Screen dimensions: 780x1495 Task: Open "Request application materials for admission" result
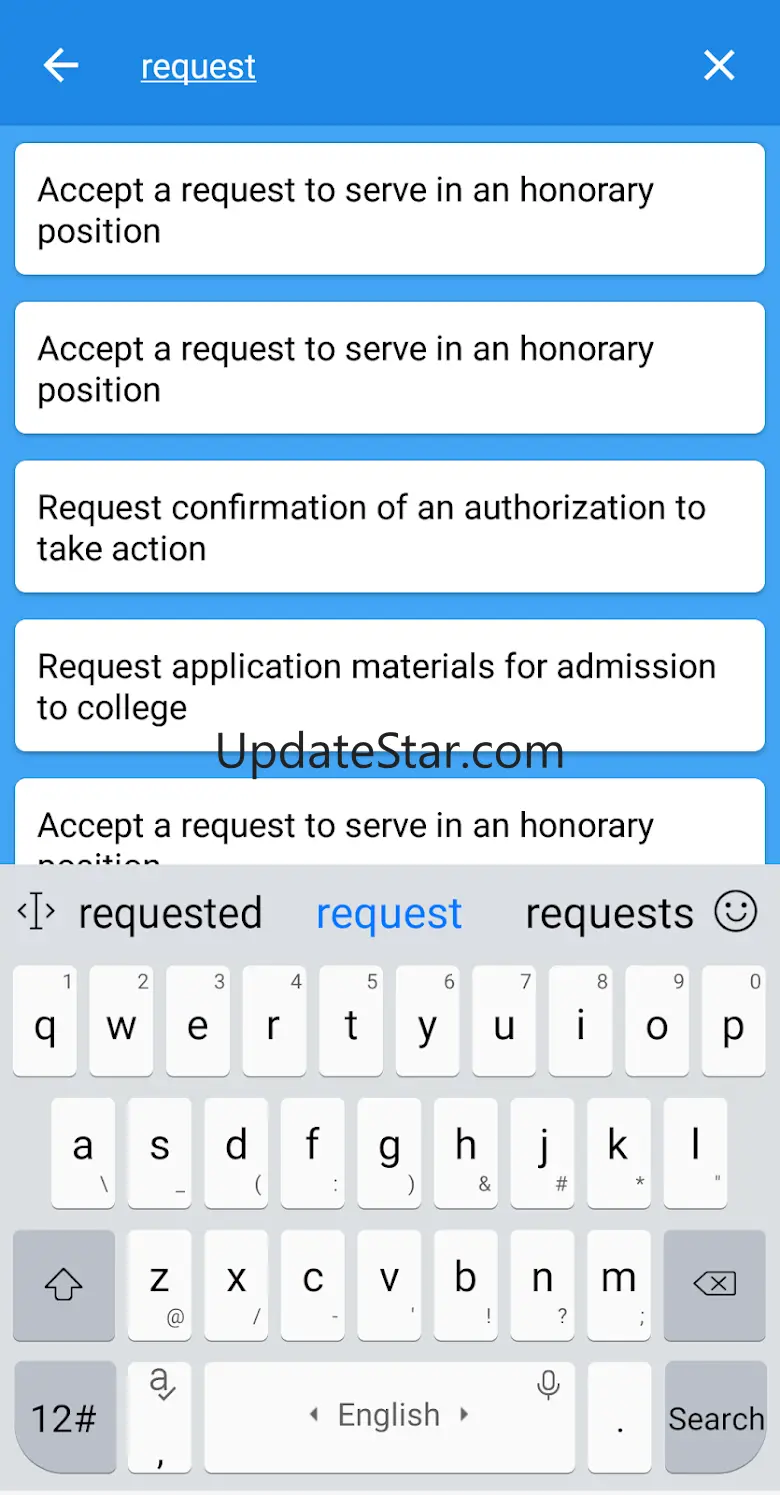point(390,686)
